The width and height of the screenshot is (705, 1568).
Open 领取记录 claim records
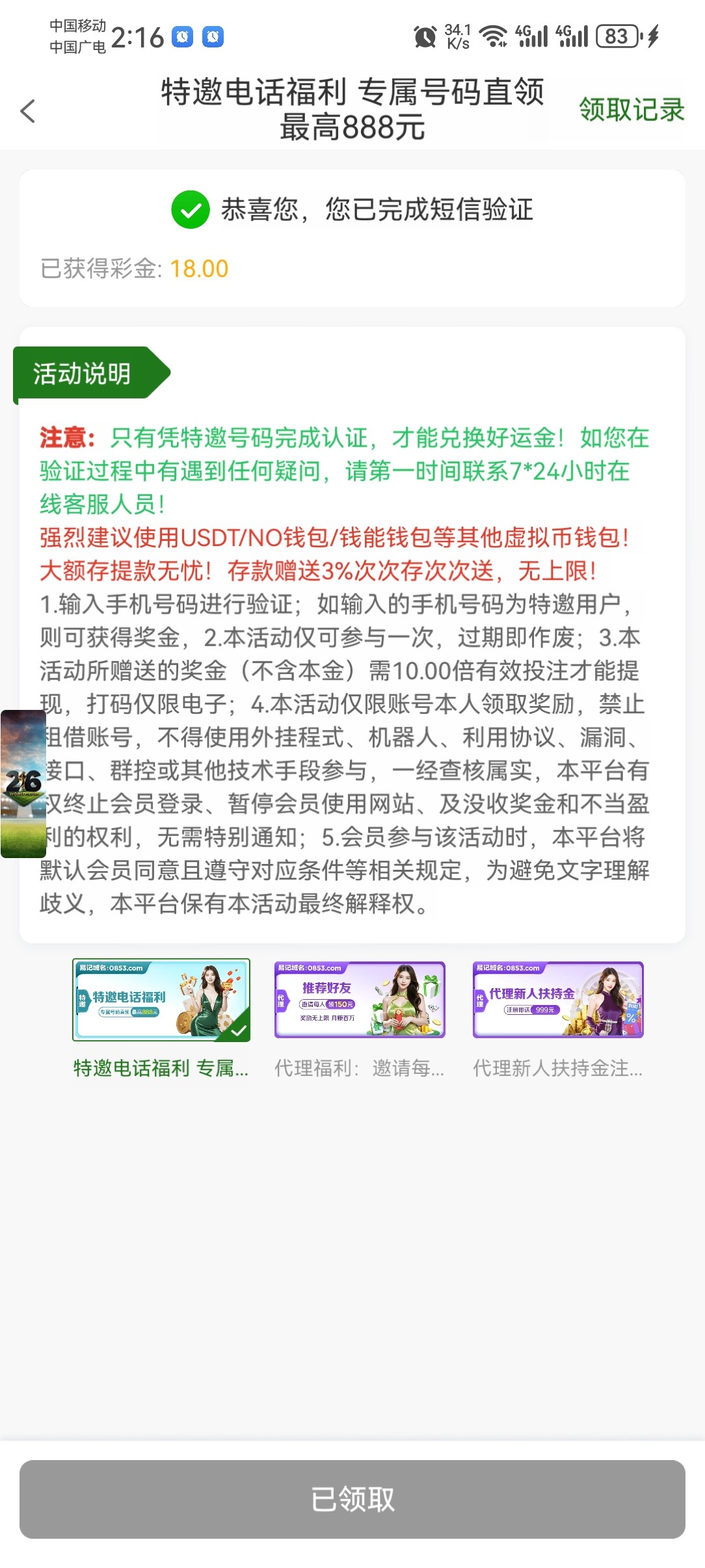click(631, 109)
